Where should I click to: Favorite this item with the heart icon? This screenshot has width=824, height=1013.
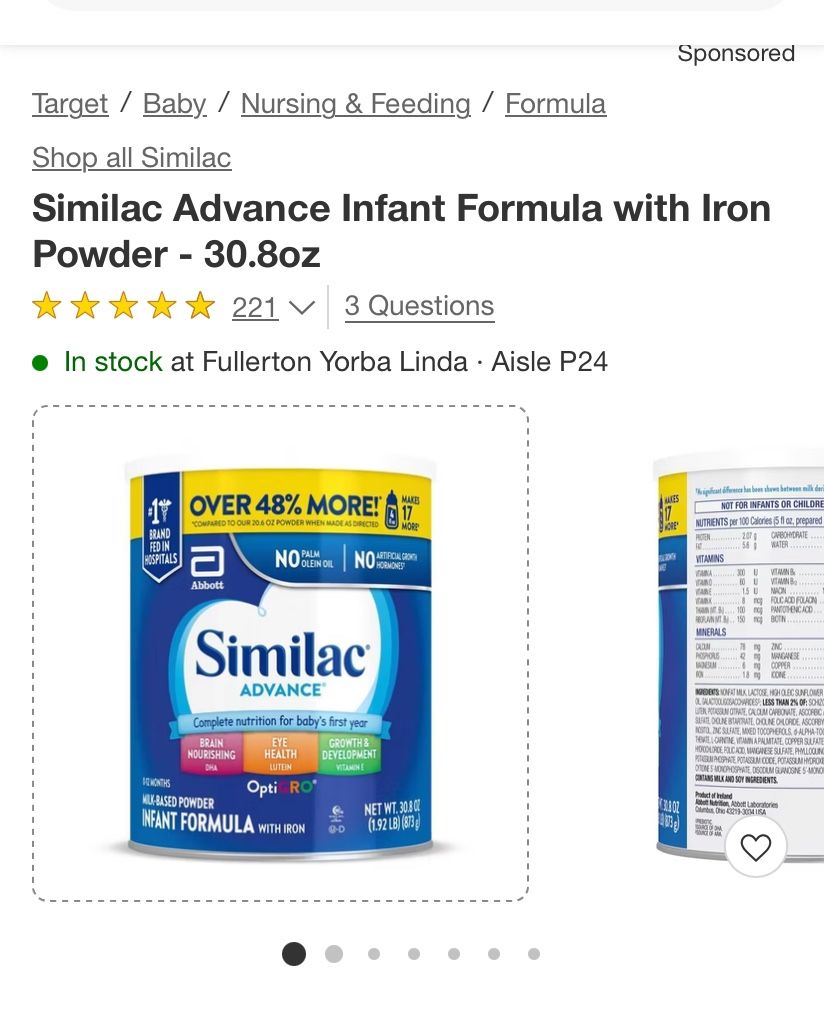pyautogui.click(x=755, y=848)
